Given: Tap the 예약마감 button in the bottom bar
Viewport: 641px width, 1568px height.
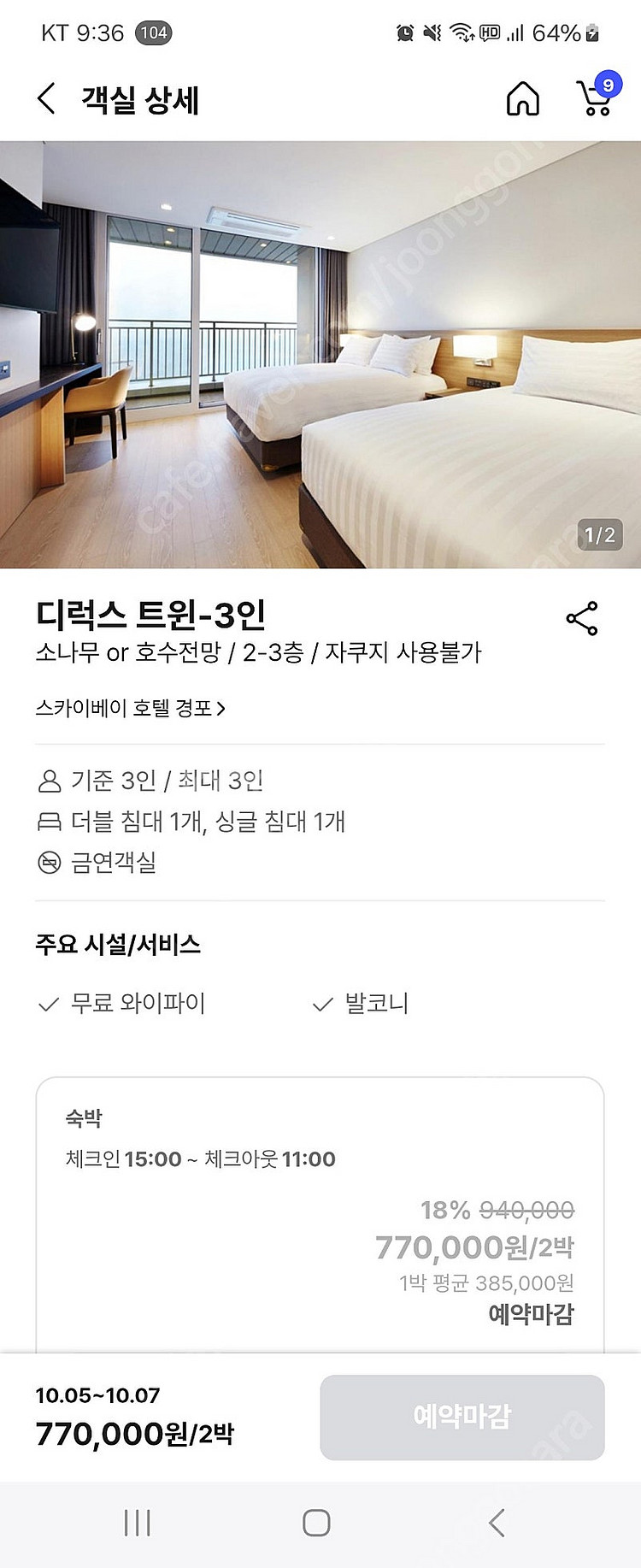Looking at the screenshot, I should point(462,1417).
